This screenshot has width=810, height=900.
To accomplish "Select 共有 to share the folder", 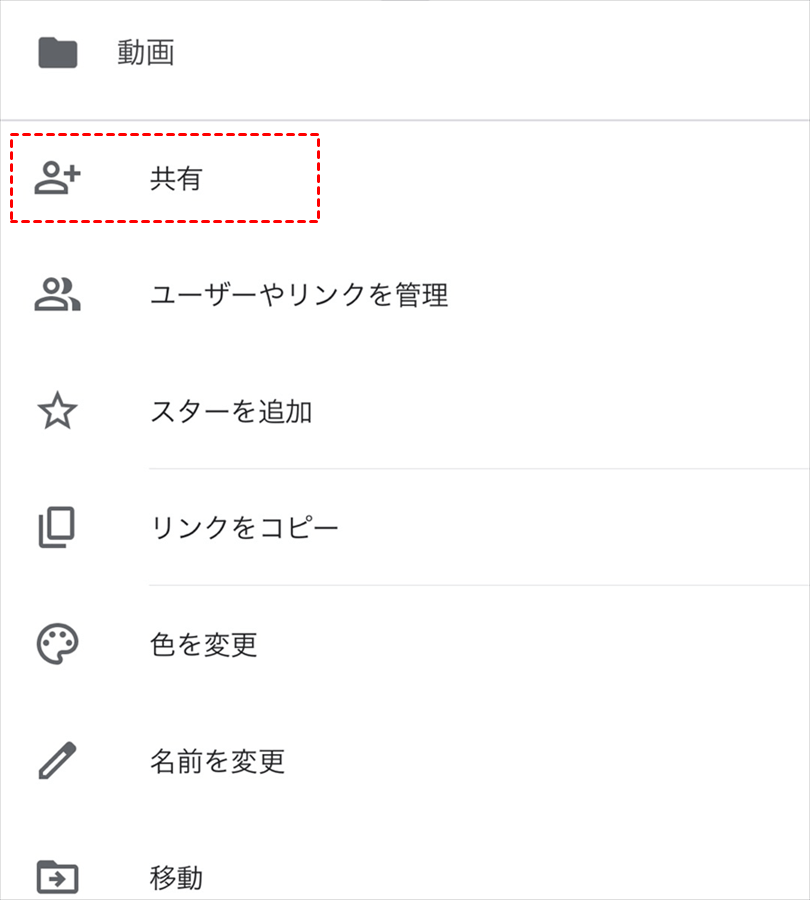I will [x=176, y=179].
